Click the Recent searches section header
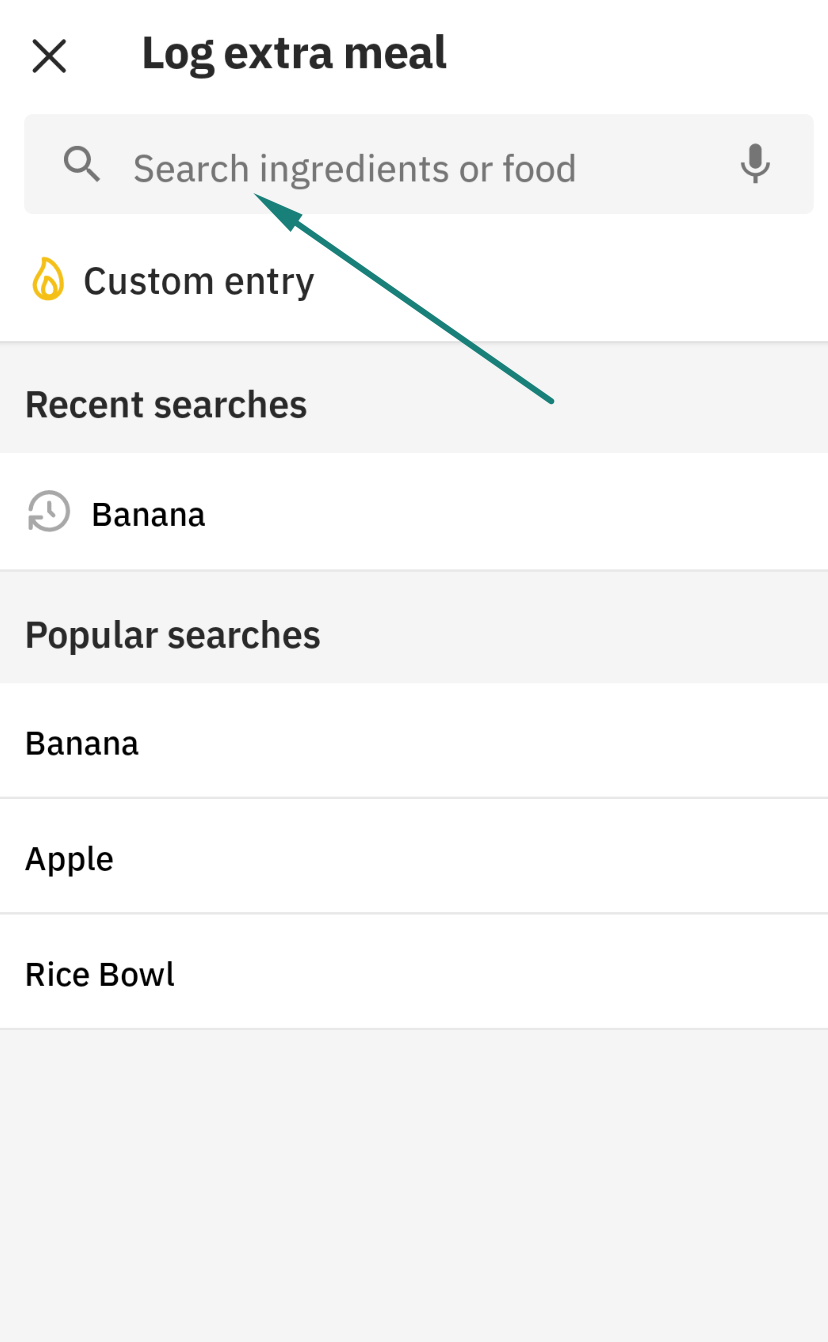This screenshot has height=1342, width=828. click(x=166, y=404)
